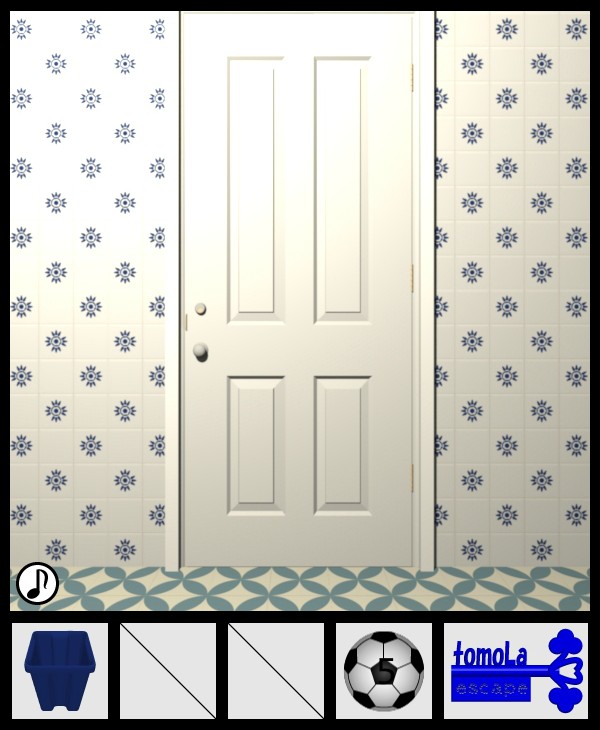600x730 pixels.
Task: Open the tomoLa escape key logo link
Action: pos(516,671)
